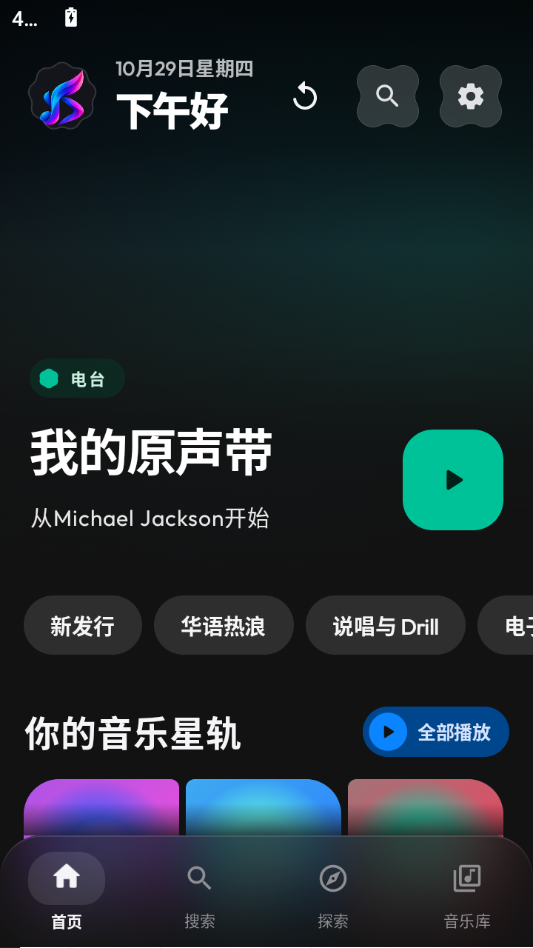Open the app logo avatar

62,97
